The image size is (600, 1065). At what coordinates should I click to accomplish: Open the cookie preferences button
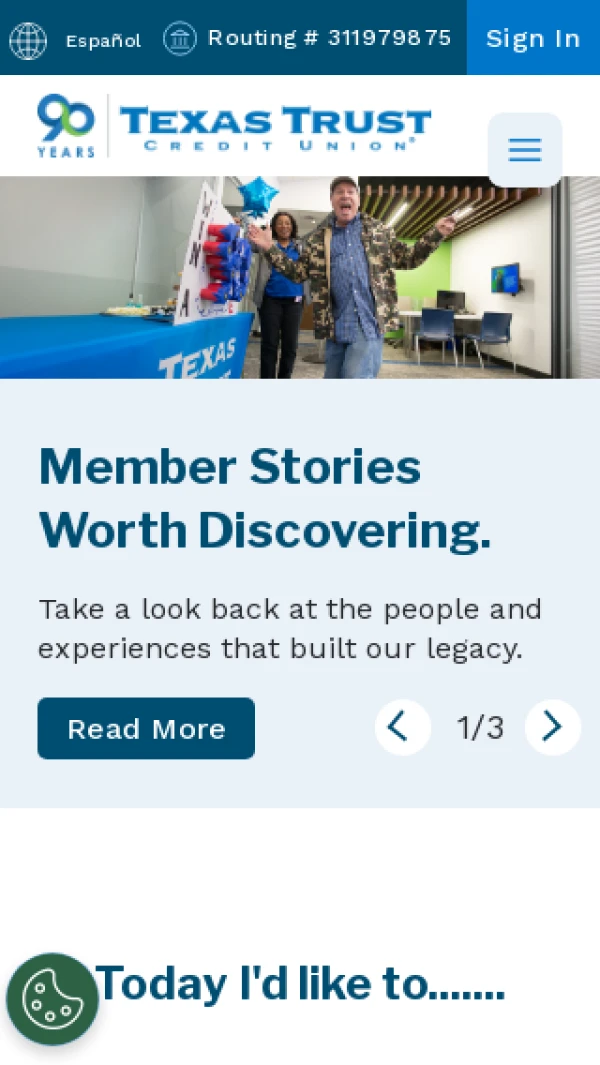pyautogui.click(x=52, y=999)
